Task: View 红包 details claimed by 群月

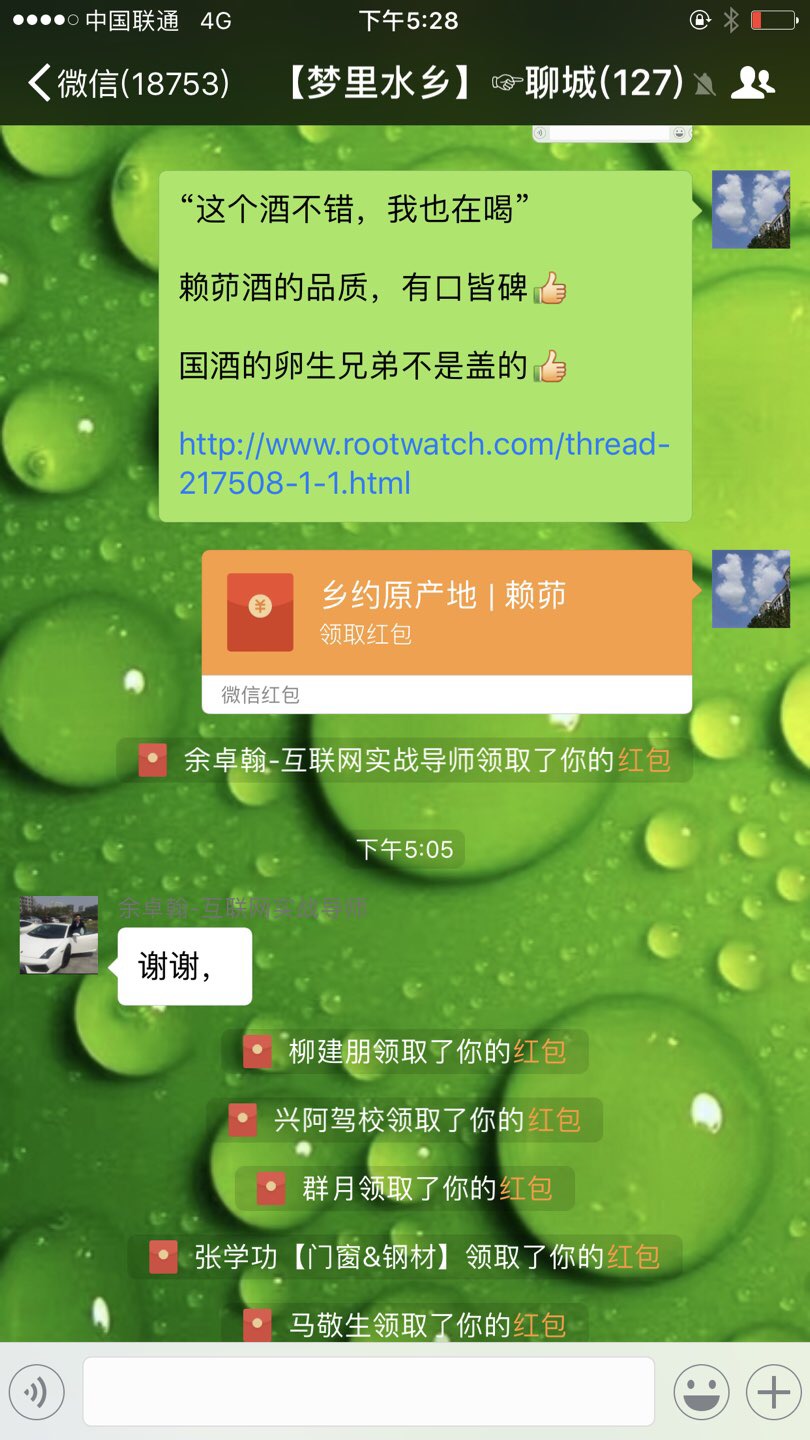Action: tap(525, 1188)
